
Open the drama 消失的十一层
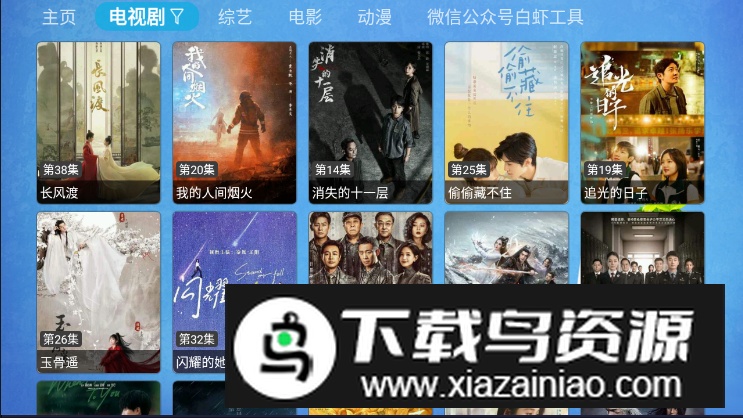(370, 120)
